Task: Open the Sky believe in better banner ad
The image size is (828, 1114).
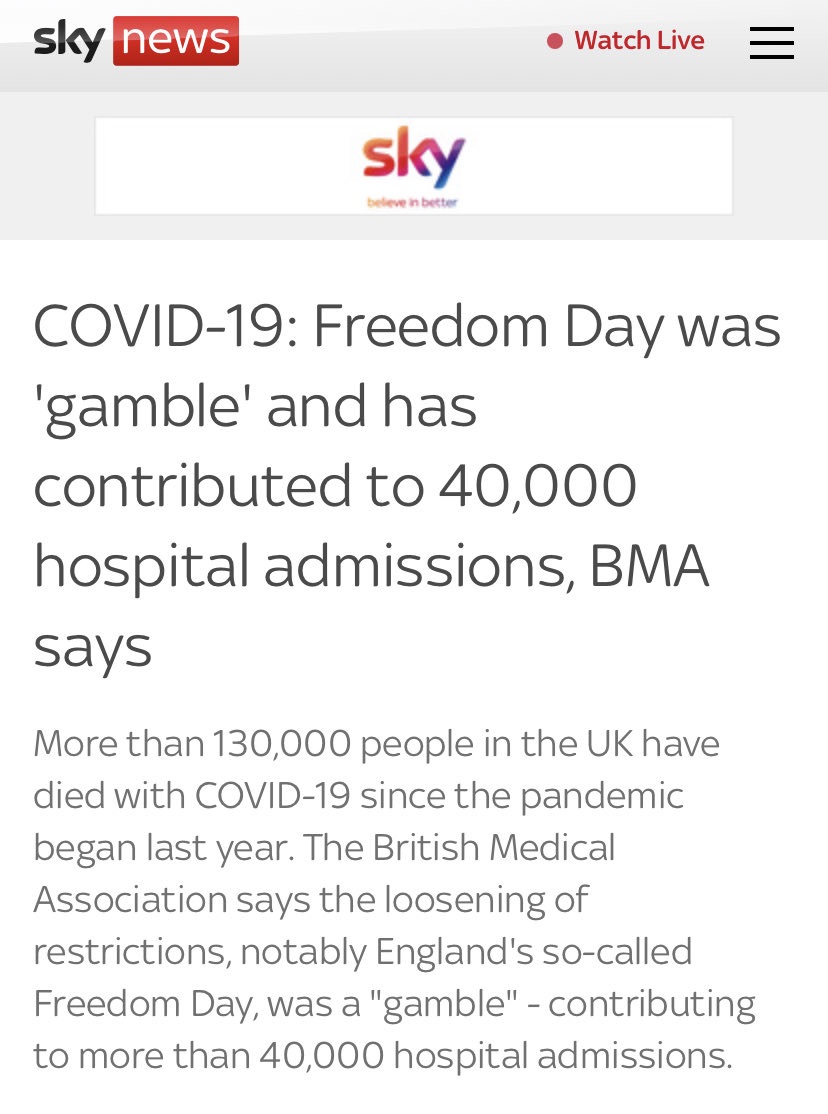Action: (x=413, y=166)
